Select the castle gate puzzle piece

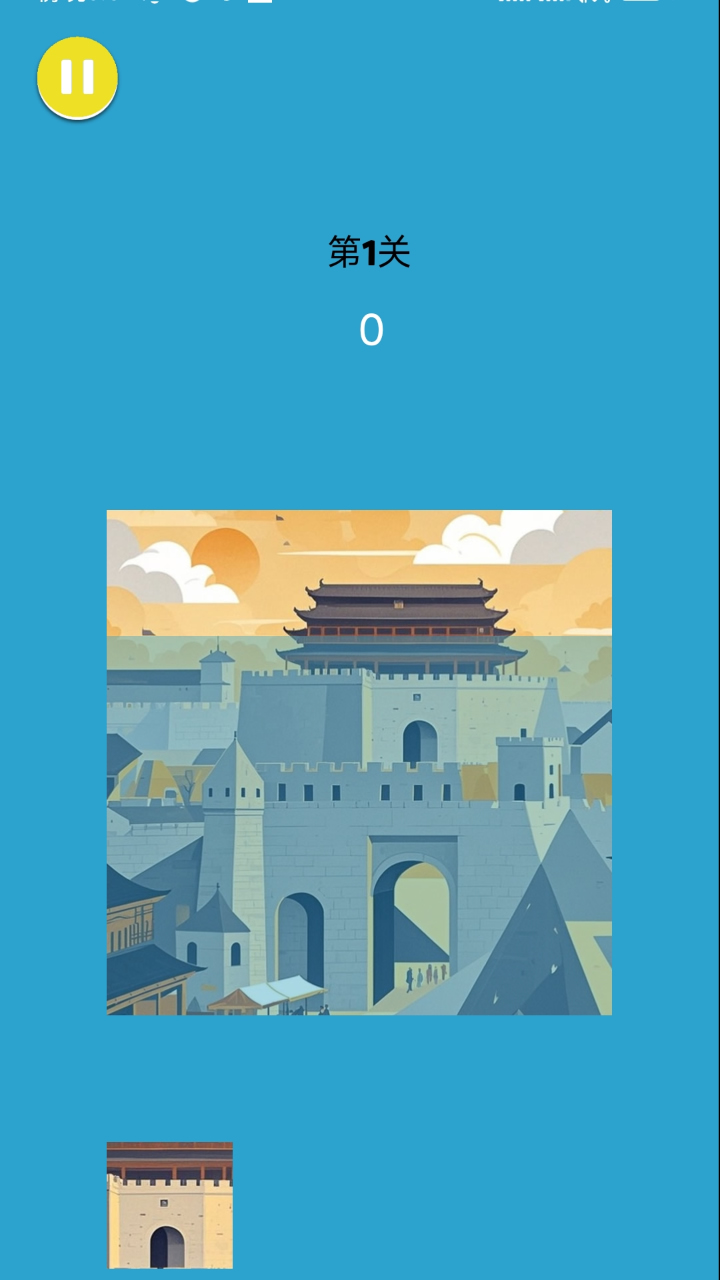tap(170, 1205)
